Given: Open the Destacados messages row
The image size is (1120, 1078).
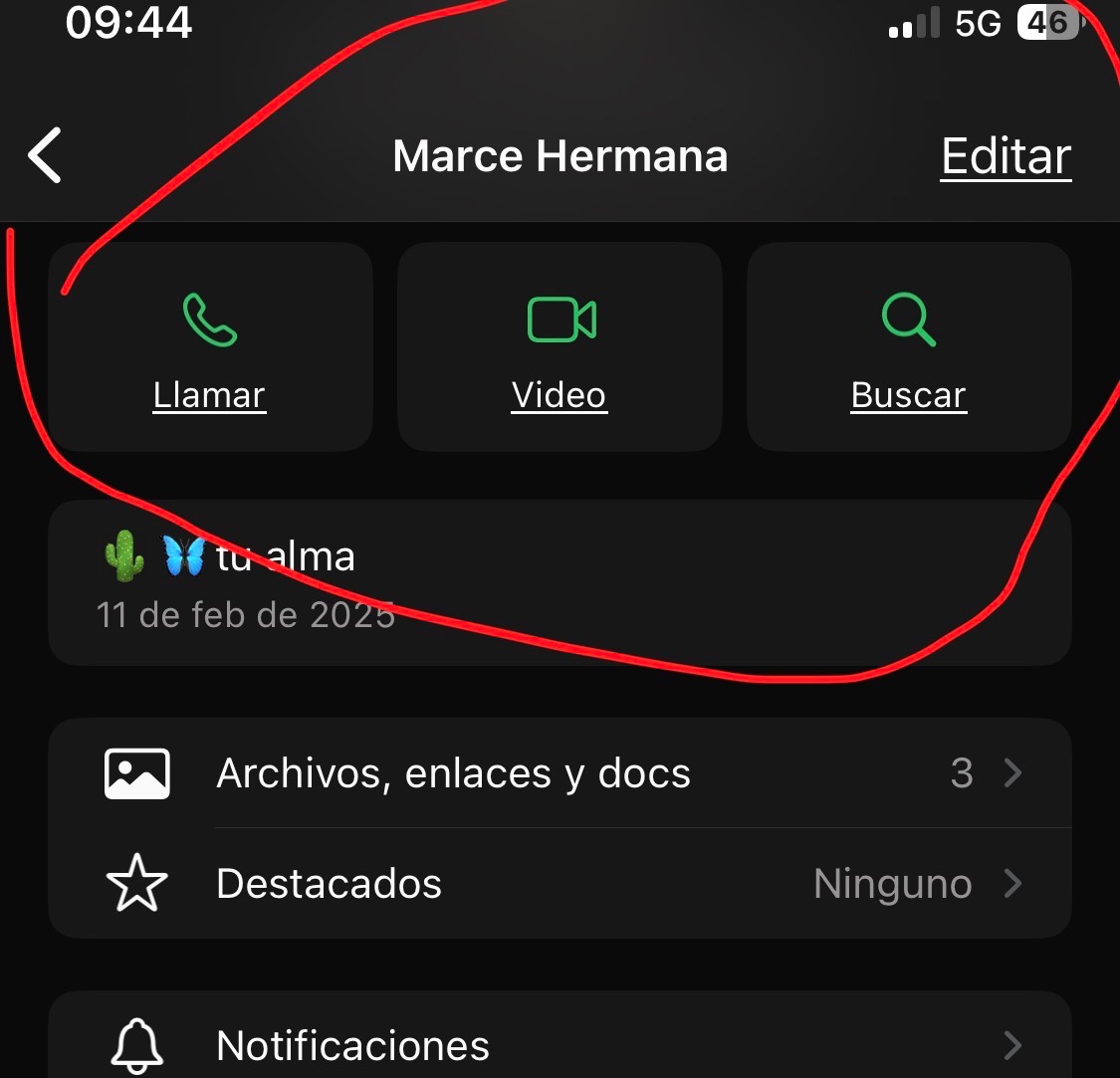Looking at the screenshot, I should pos(560,884).
